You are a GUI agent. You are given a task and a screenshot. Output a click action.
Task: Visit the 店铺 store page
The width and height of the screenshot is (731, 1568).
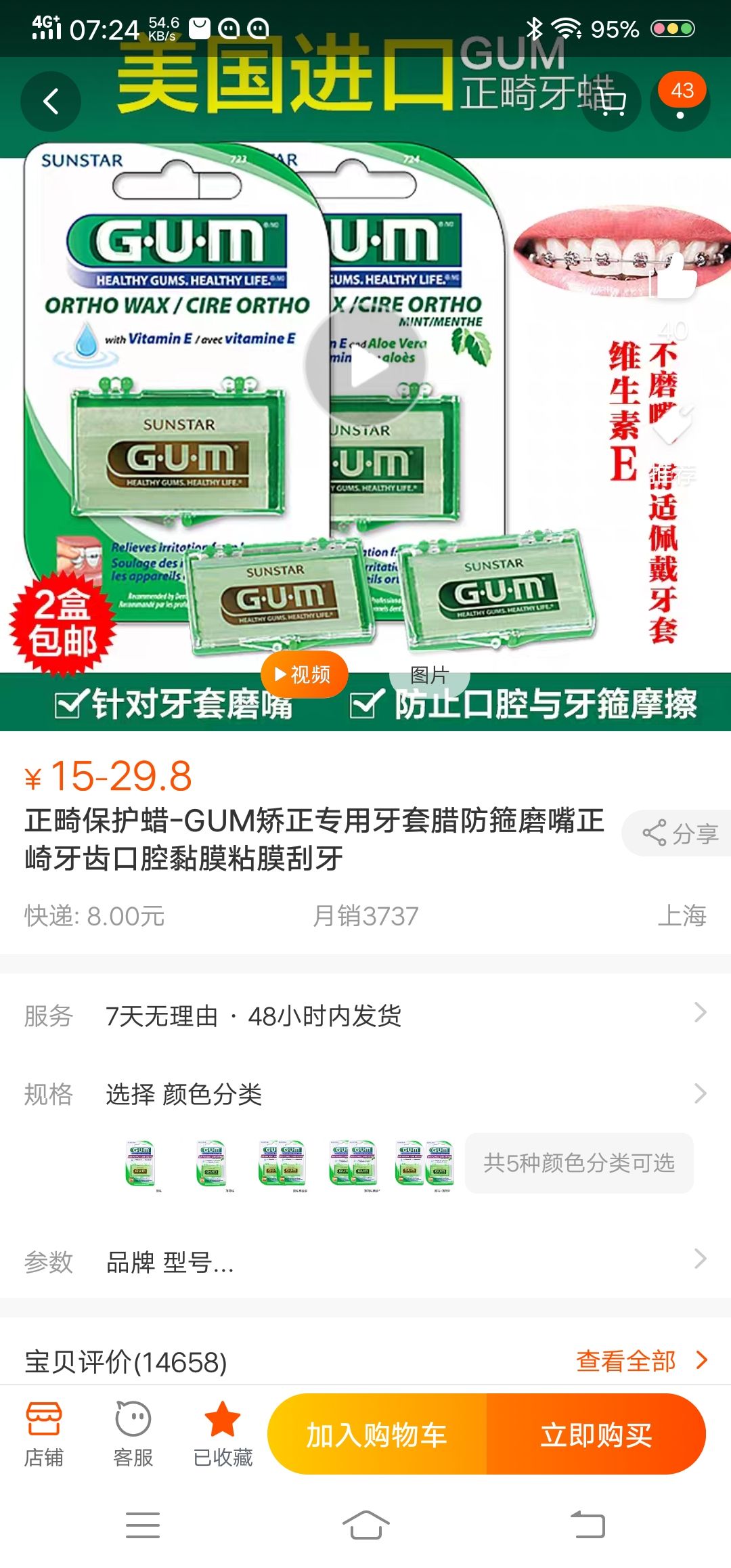pyautogui.click(x=44, y=1434)
